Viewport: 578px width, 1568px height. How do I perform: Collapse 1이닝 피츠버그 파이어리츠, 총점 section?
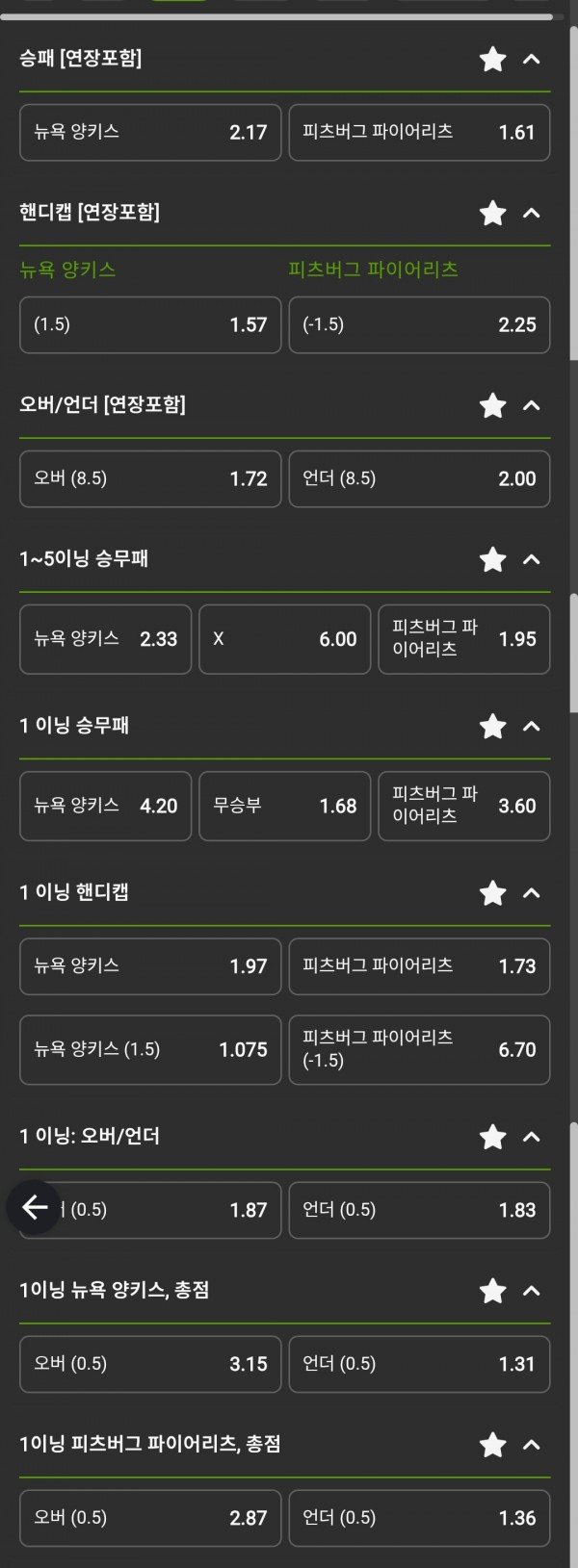[531, 1445]
